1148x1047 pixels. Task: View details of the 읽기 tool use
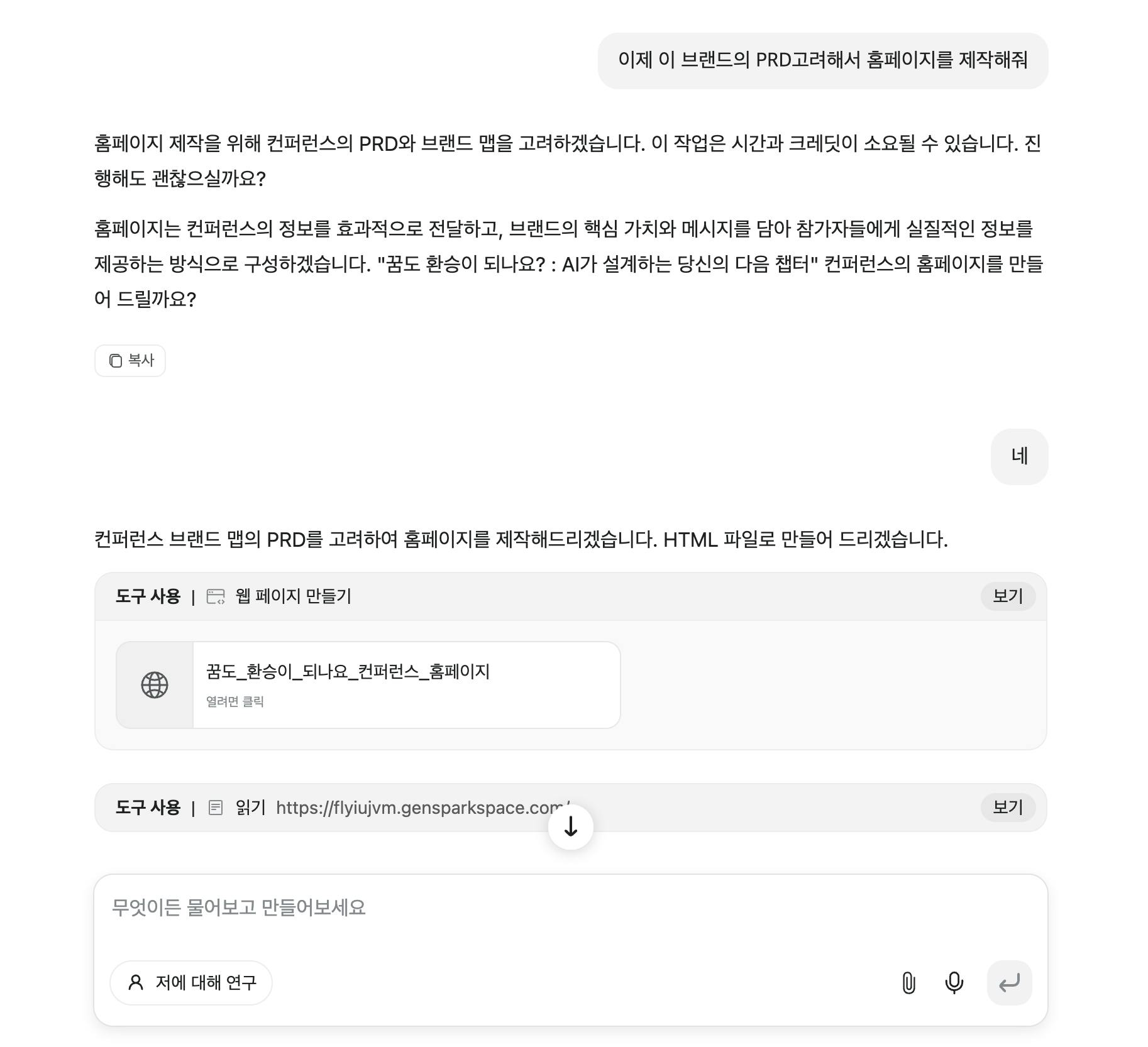pyautogui.click(x=1007, y=807)
